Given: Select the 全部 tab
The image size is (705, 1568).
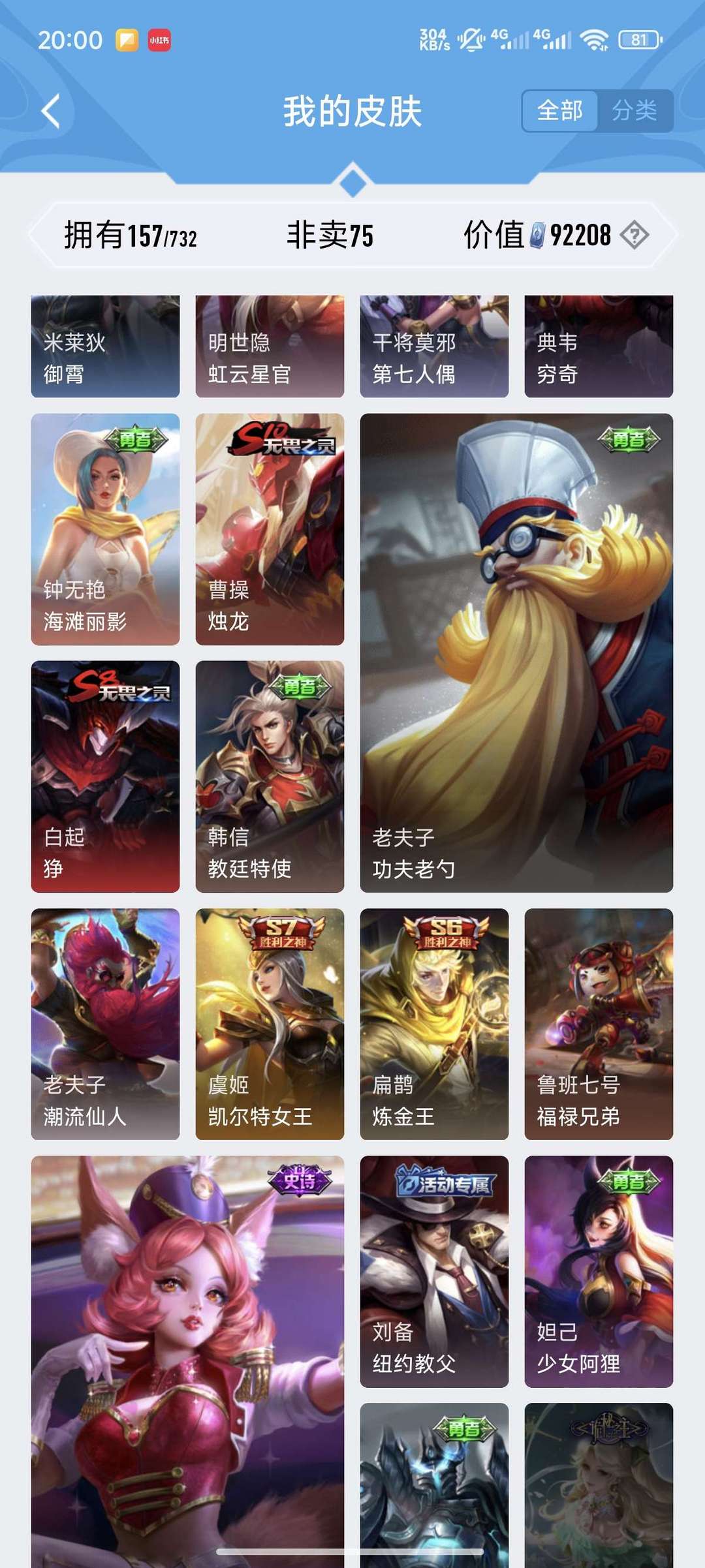Looking at the screenshot, I should coord(559,110).
